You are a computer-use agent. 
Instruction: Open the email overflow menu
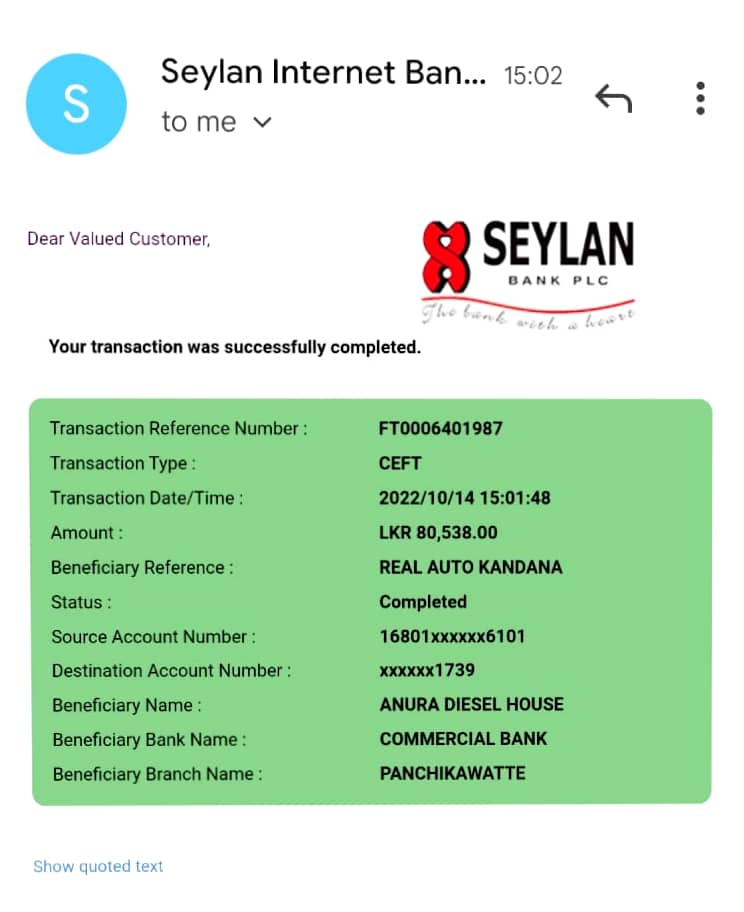[x=700, y=98]
